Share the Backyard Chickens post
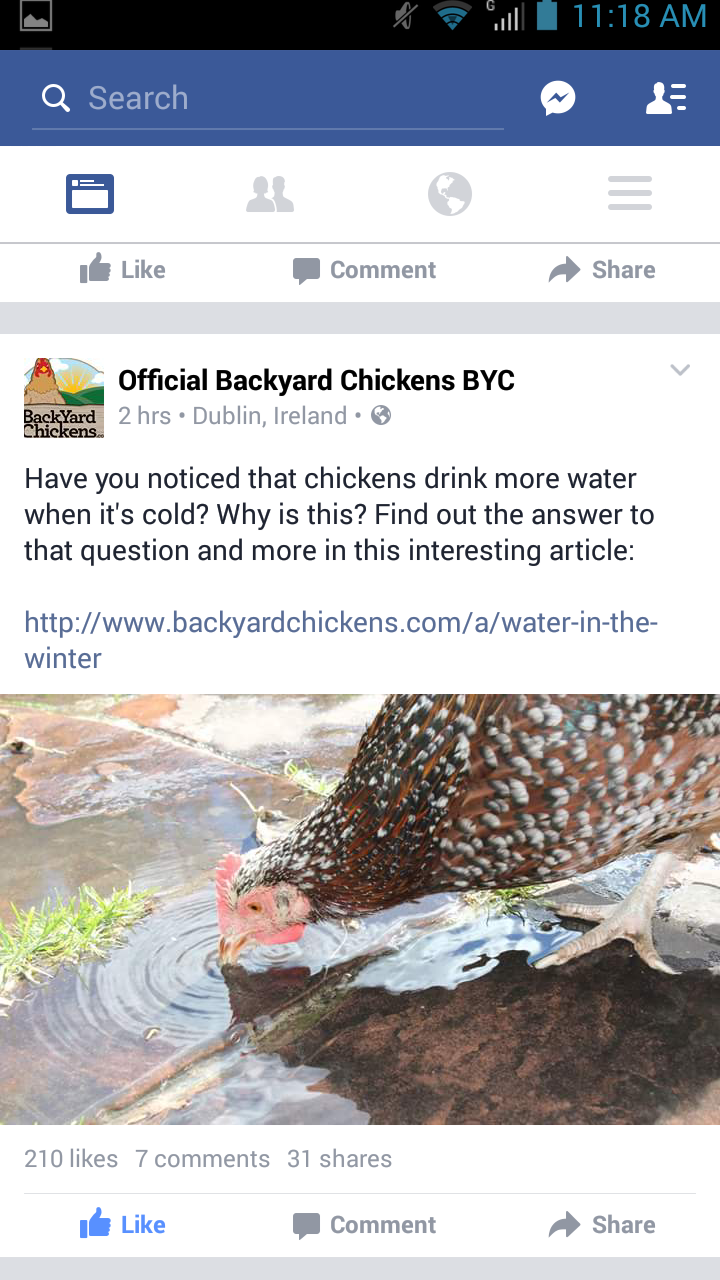Image resolution: width=720 pixels, height=1280 pixels. [x=602, y=1224]
